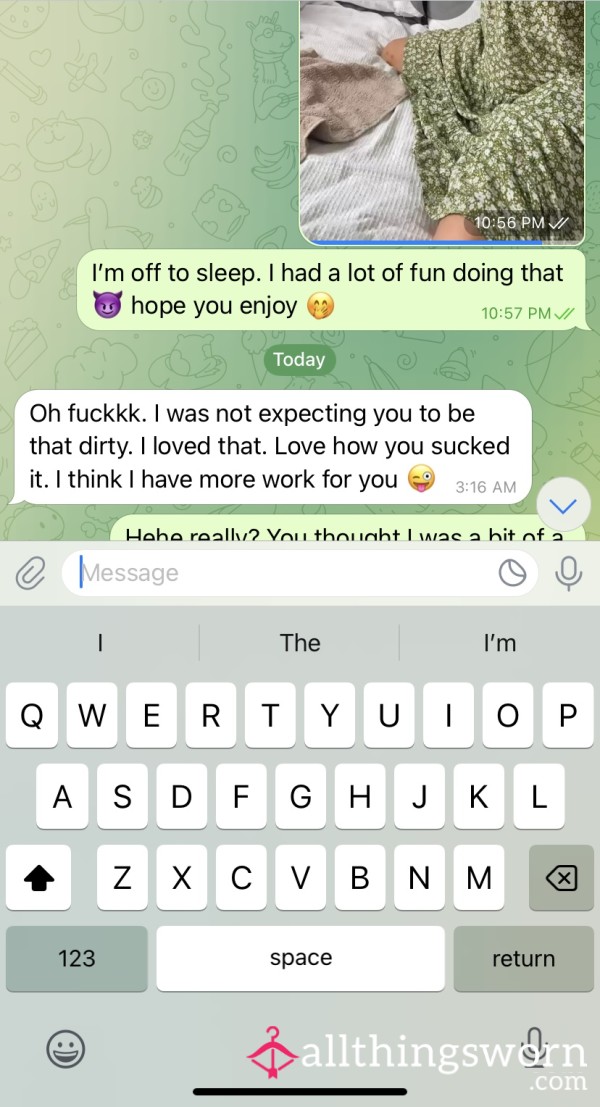Tap the paperclip attach icon
600x1107 pixels.
point(30,573)
